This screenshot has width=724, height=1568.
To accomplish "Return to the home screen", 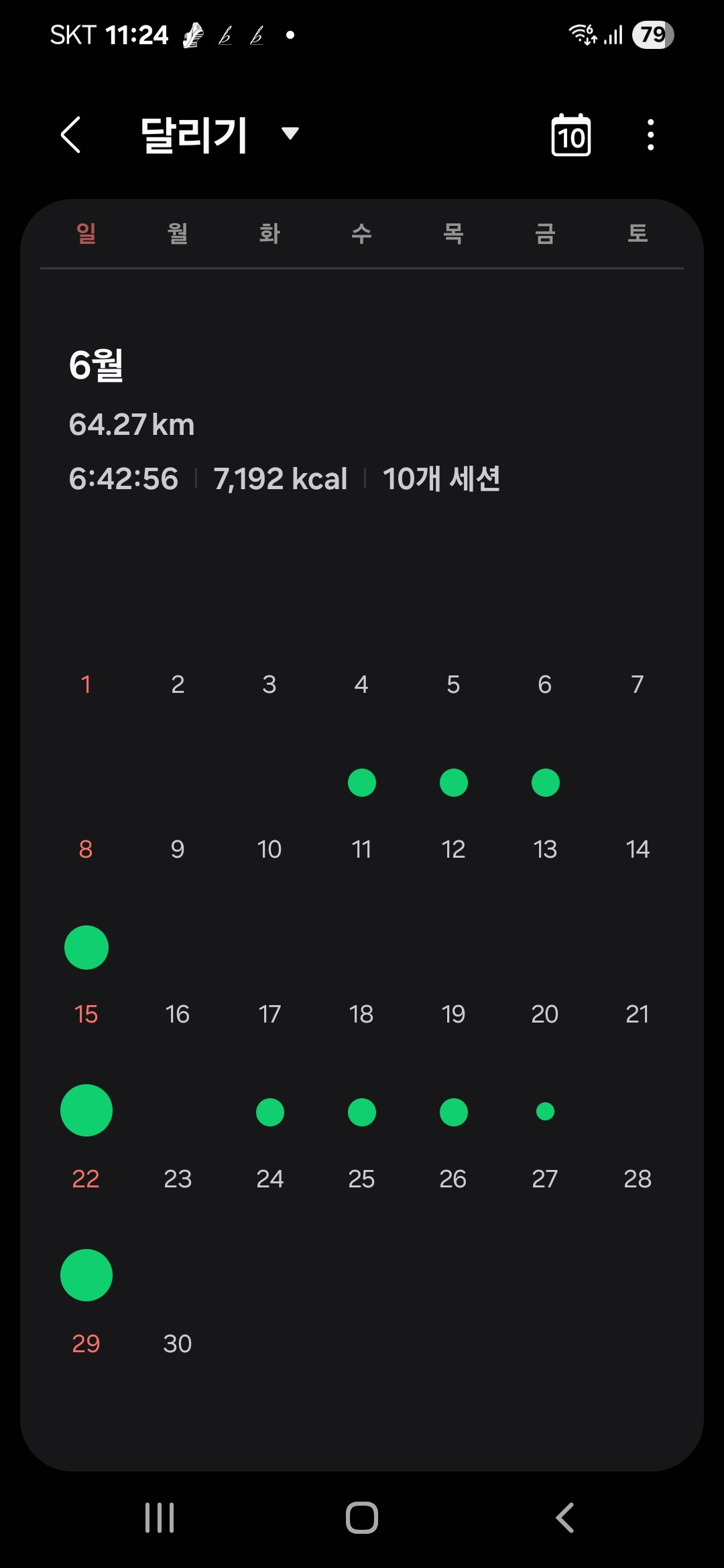I will click(x=362, y=1518).
